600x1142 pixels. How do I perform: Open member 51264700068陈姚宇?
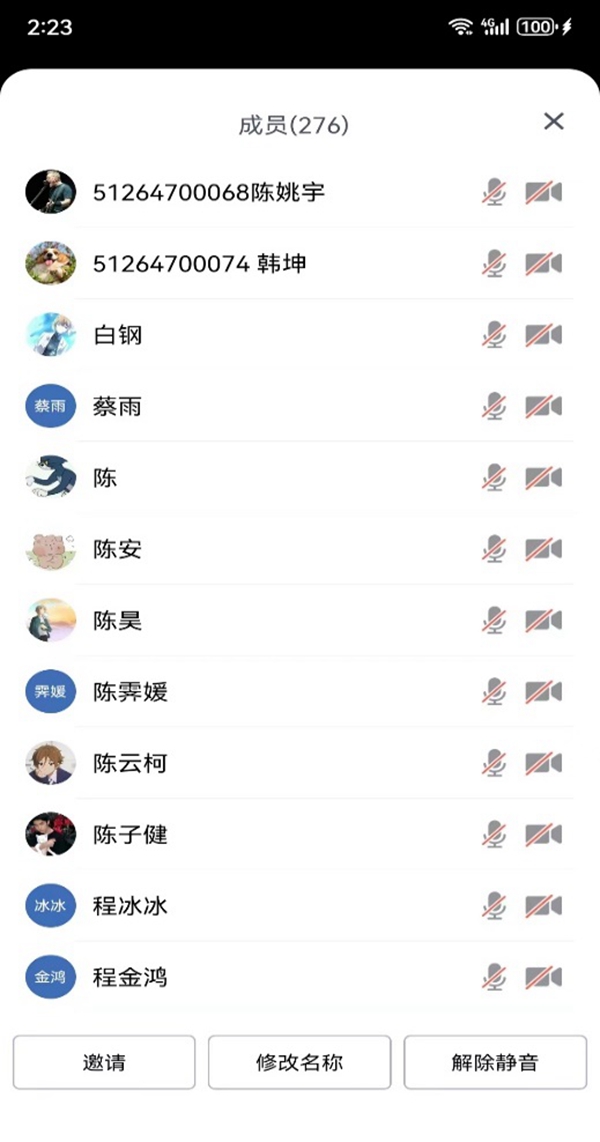click(208, 192)
